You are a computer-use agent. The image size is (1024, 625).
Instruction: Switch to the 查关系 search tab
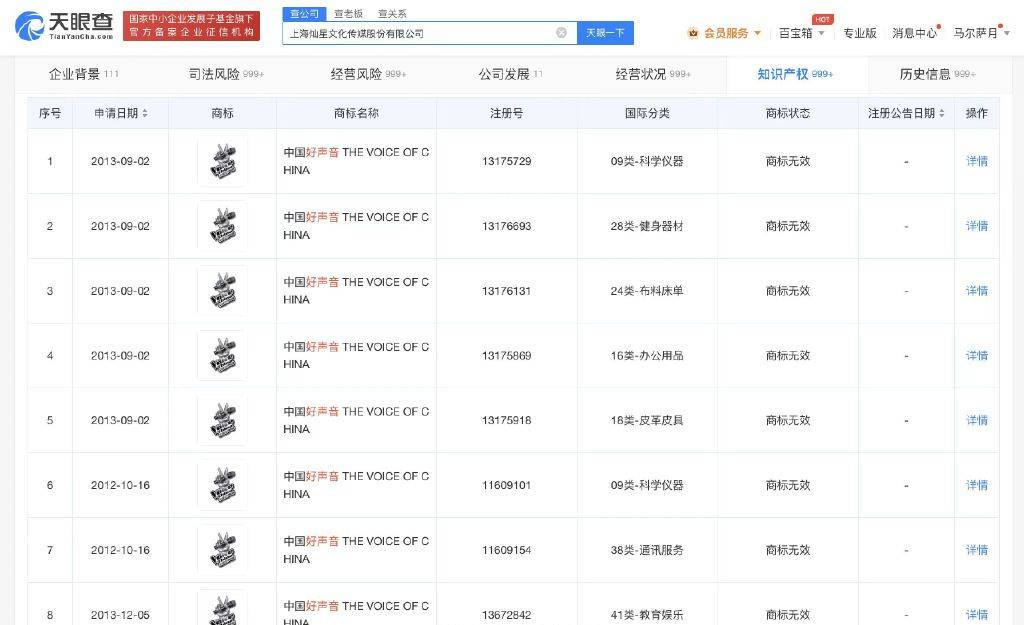point(392,14)
